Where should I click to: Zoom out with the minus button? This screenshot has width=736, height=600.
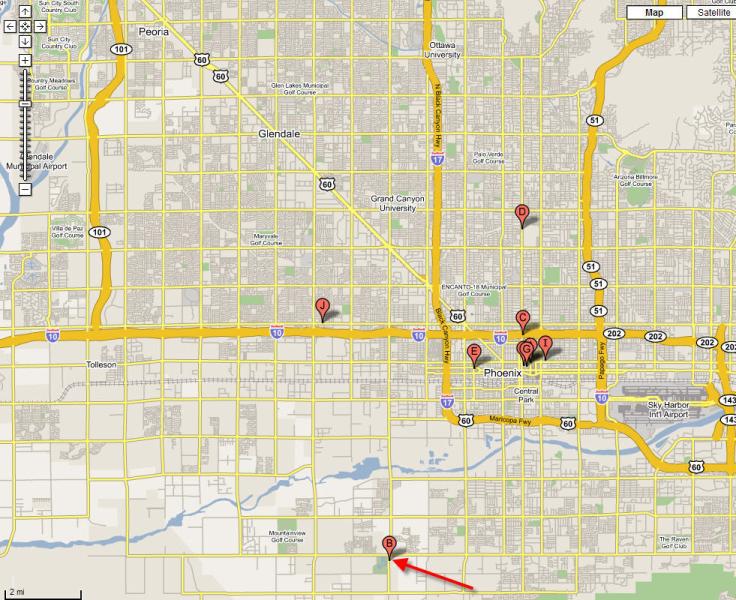point(25,189)
